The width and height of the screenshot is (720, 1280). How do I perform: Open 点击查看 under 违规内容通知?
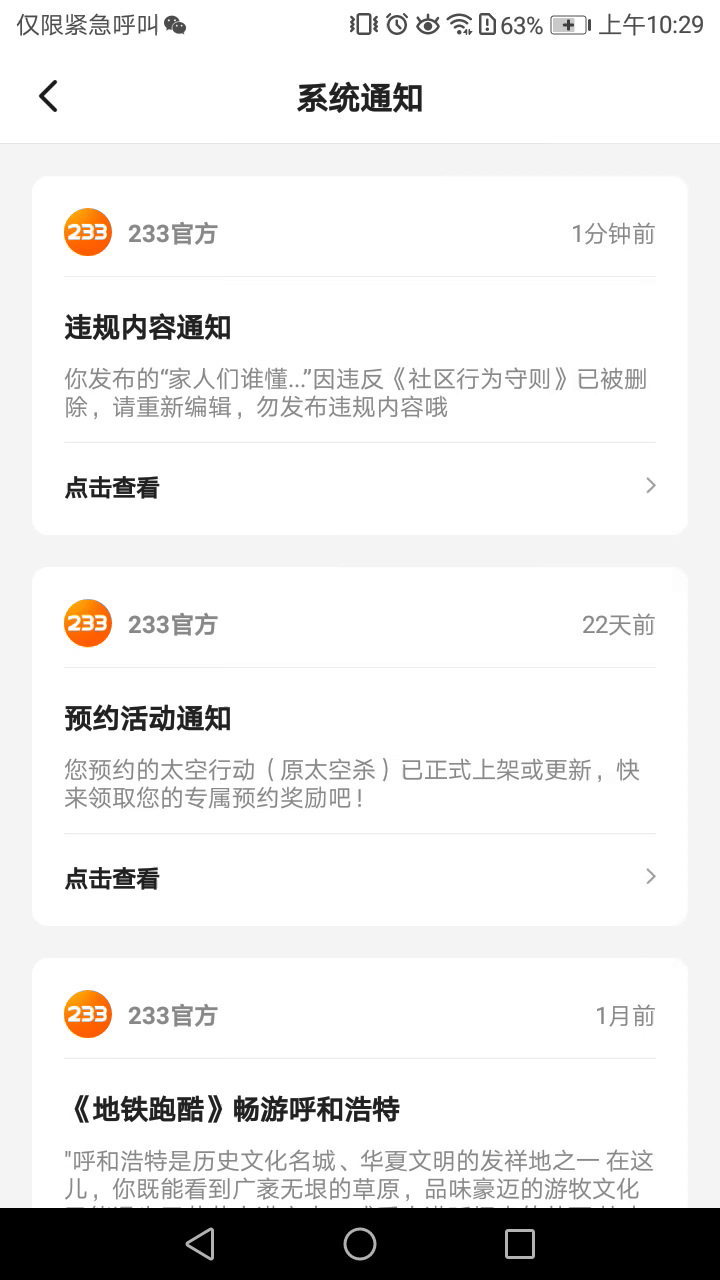(x=360, y=487)
